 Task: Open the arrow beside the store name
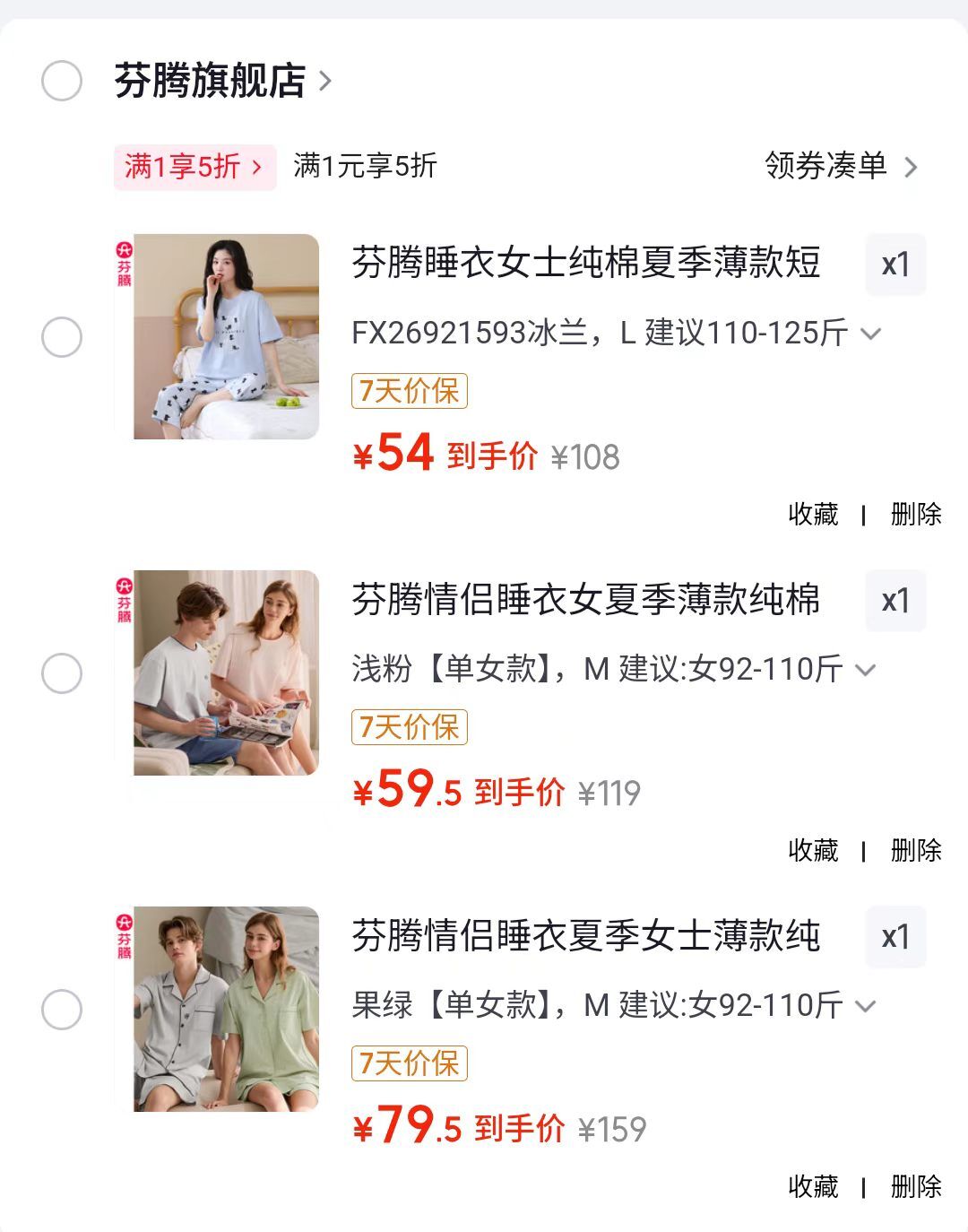point(328,81)
